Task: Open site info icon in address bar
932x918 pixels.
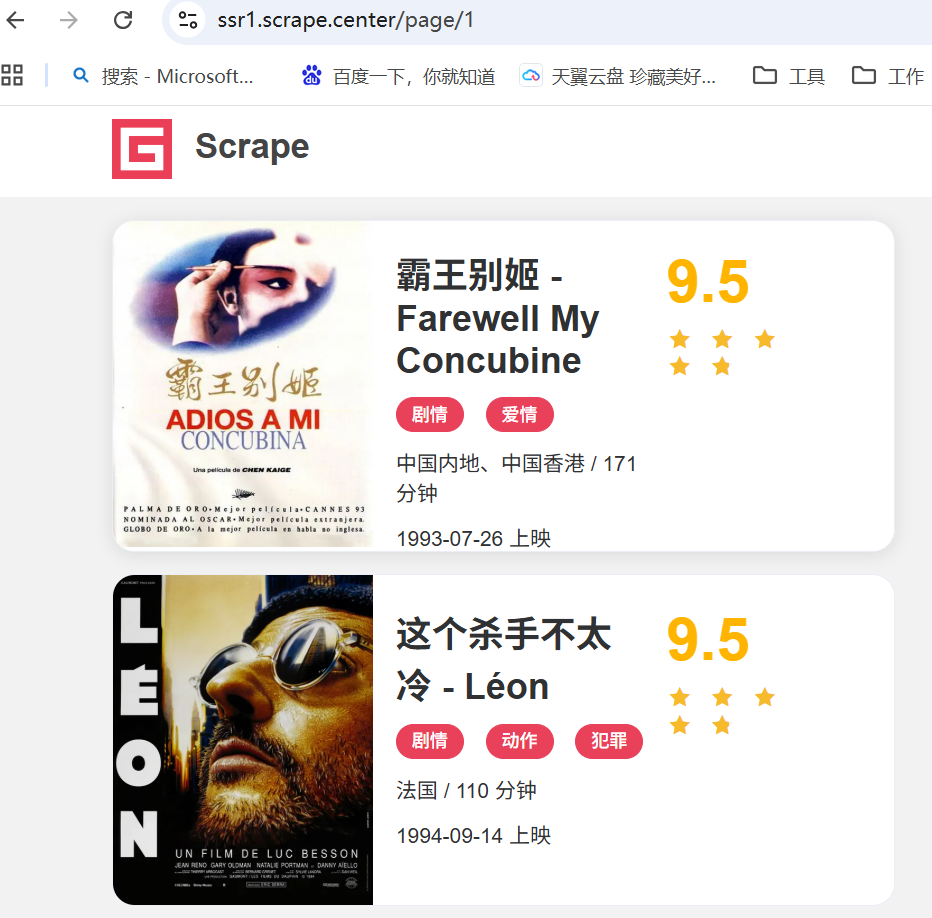Action: tap(187, 20)
